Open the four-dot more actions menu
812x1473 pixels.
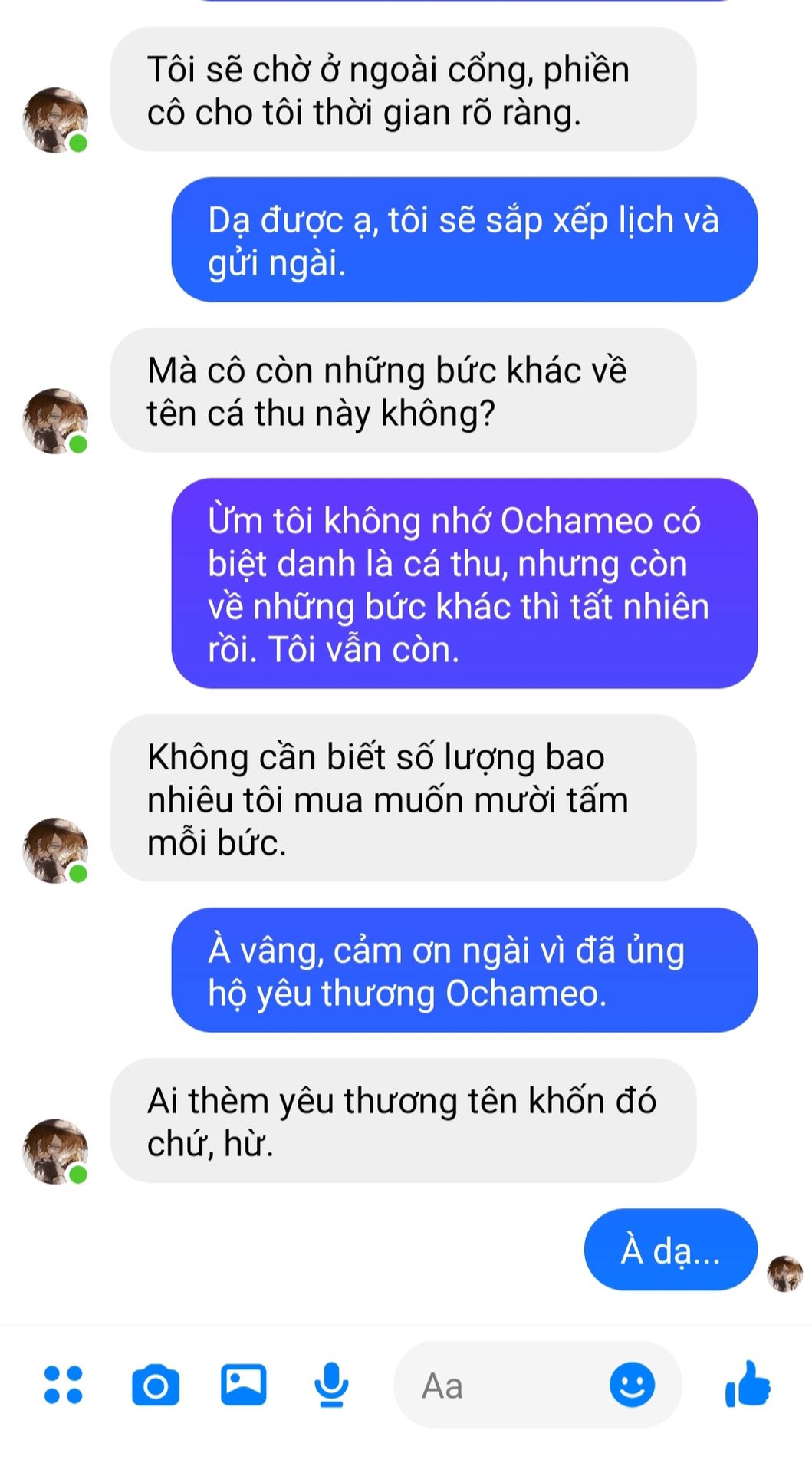click(x=64, y=1385)
